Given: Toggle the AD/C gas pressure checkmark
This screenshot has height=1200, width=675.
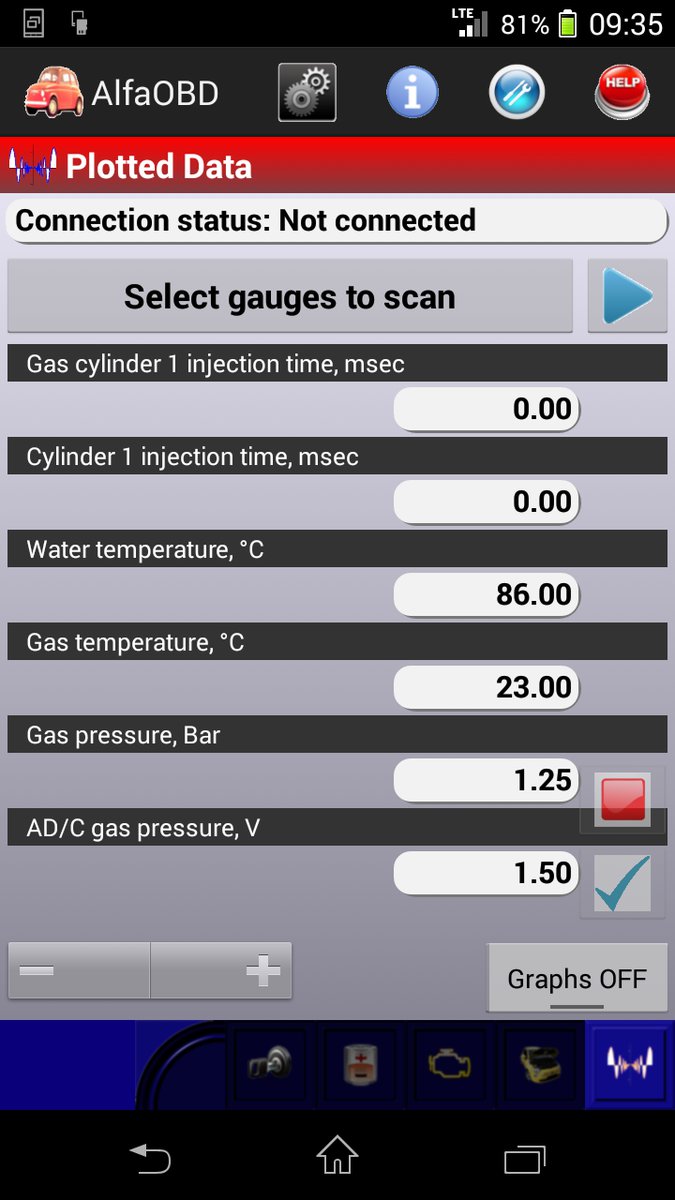Looking at the screenshot, I should coord(622,883).
